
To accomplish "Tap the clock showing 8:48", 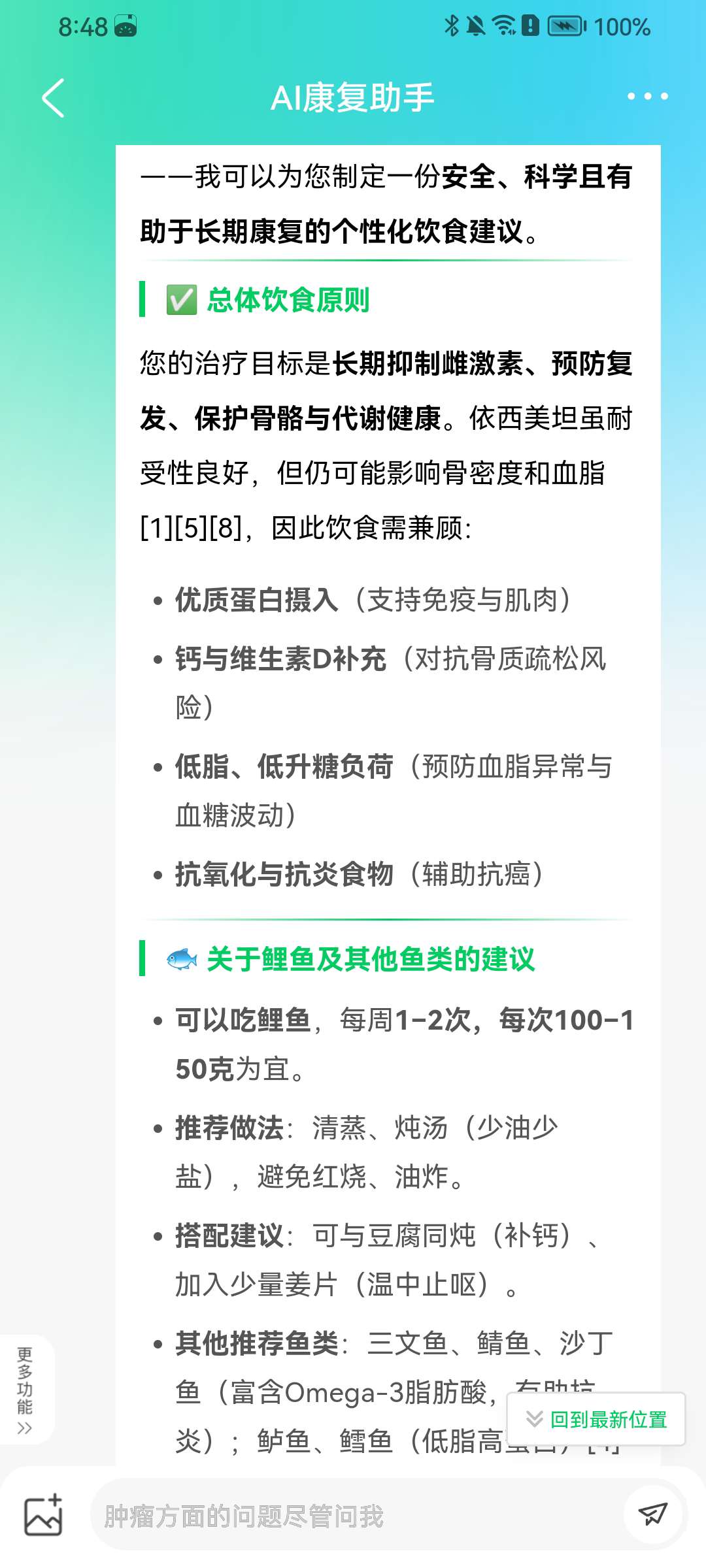I will click(84, 26).
